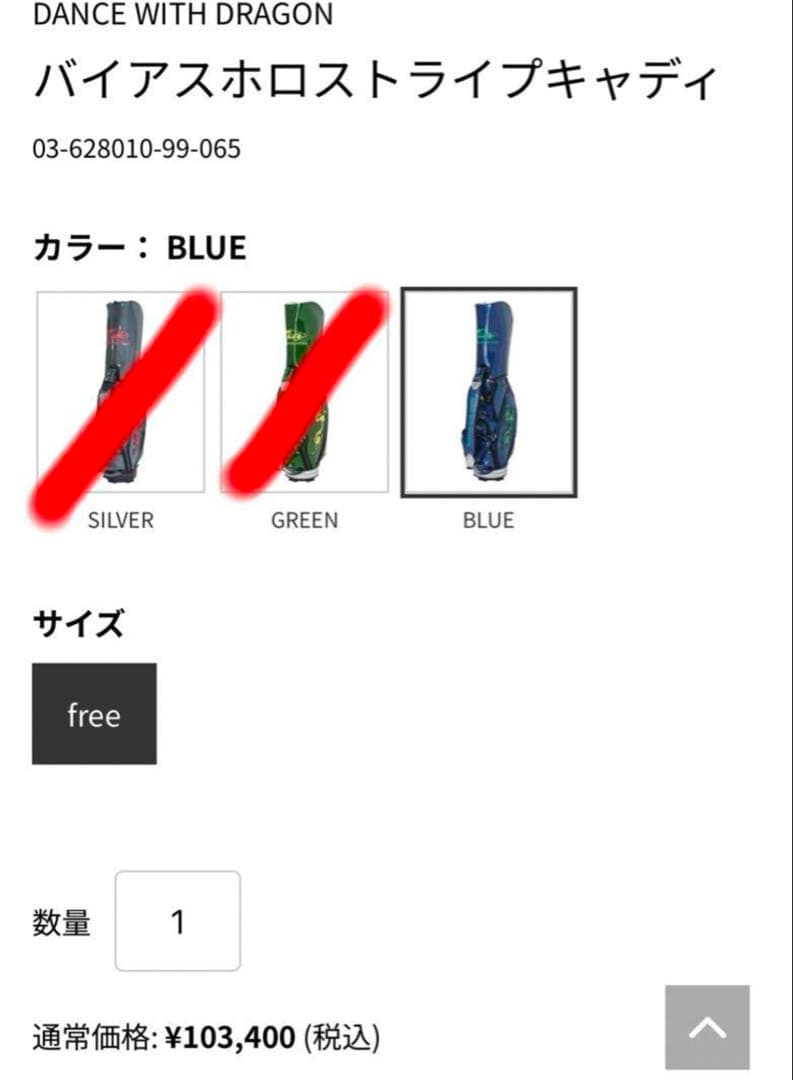Viewport: 793px width, 1080px height.
Task: Tap the quantity input field
Action: point(177,921)
